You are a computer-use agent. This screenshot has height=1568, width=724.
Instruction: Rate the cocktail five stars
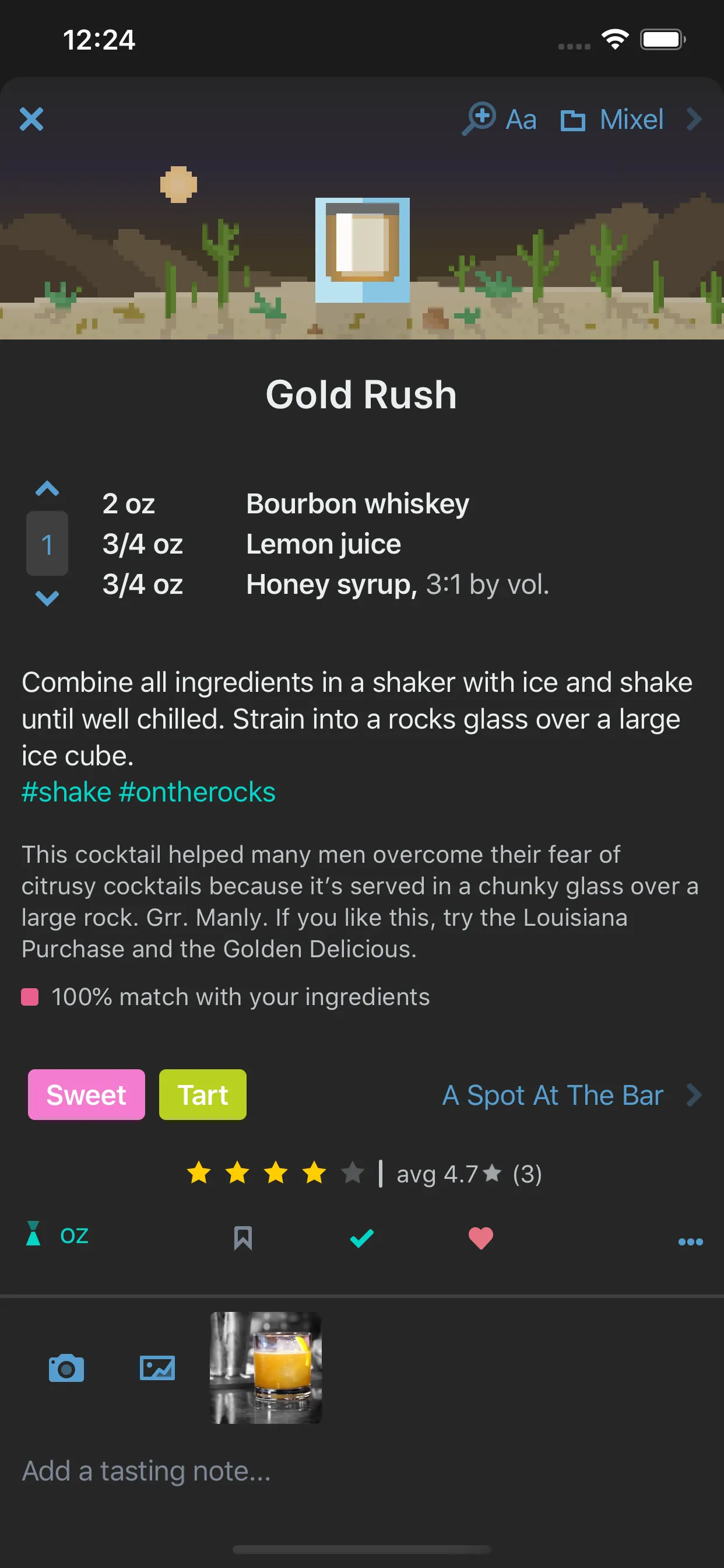(x=352, y=1172)
